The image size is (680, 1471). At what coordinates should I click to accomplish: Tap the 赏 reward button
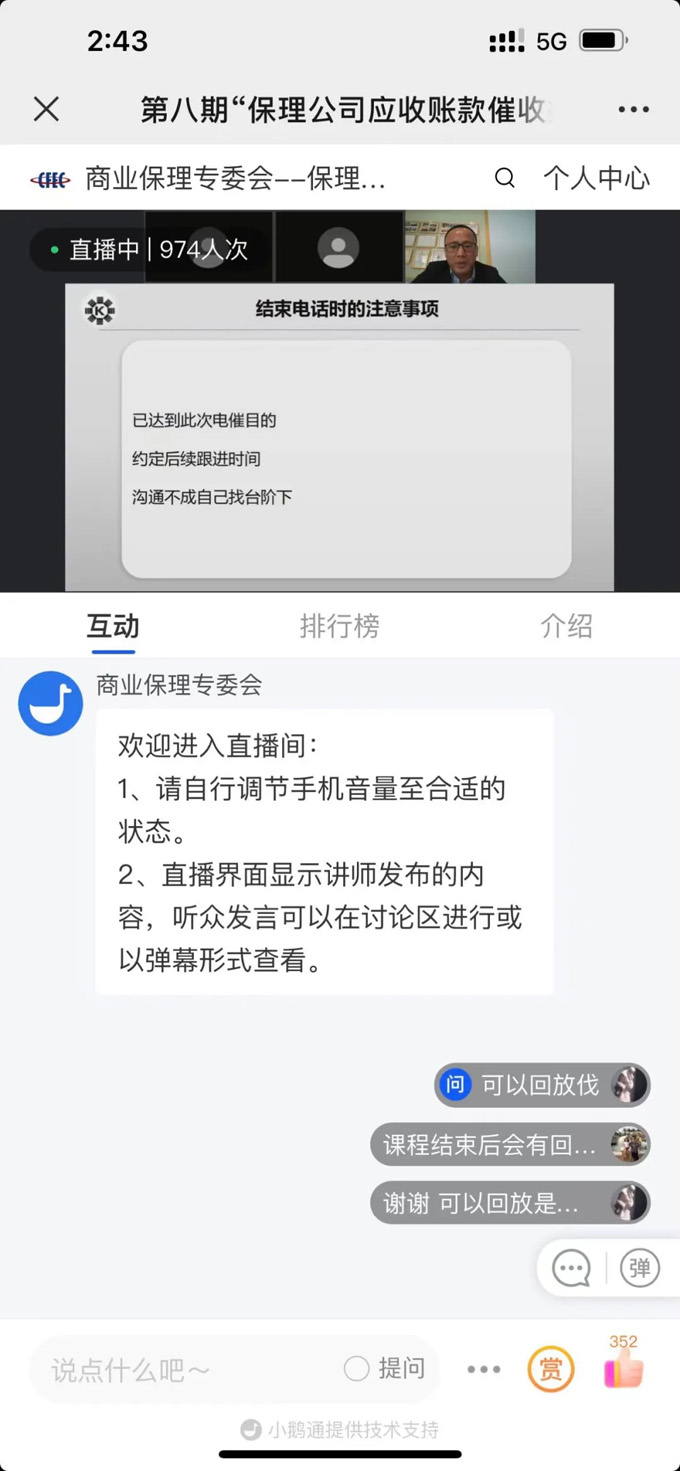click(x=551, y=1369)
